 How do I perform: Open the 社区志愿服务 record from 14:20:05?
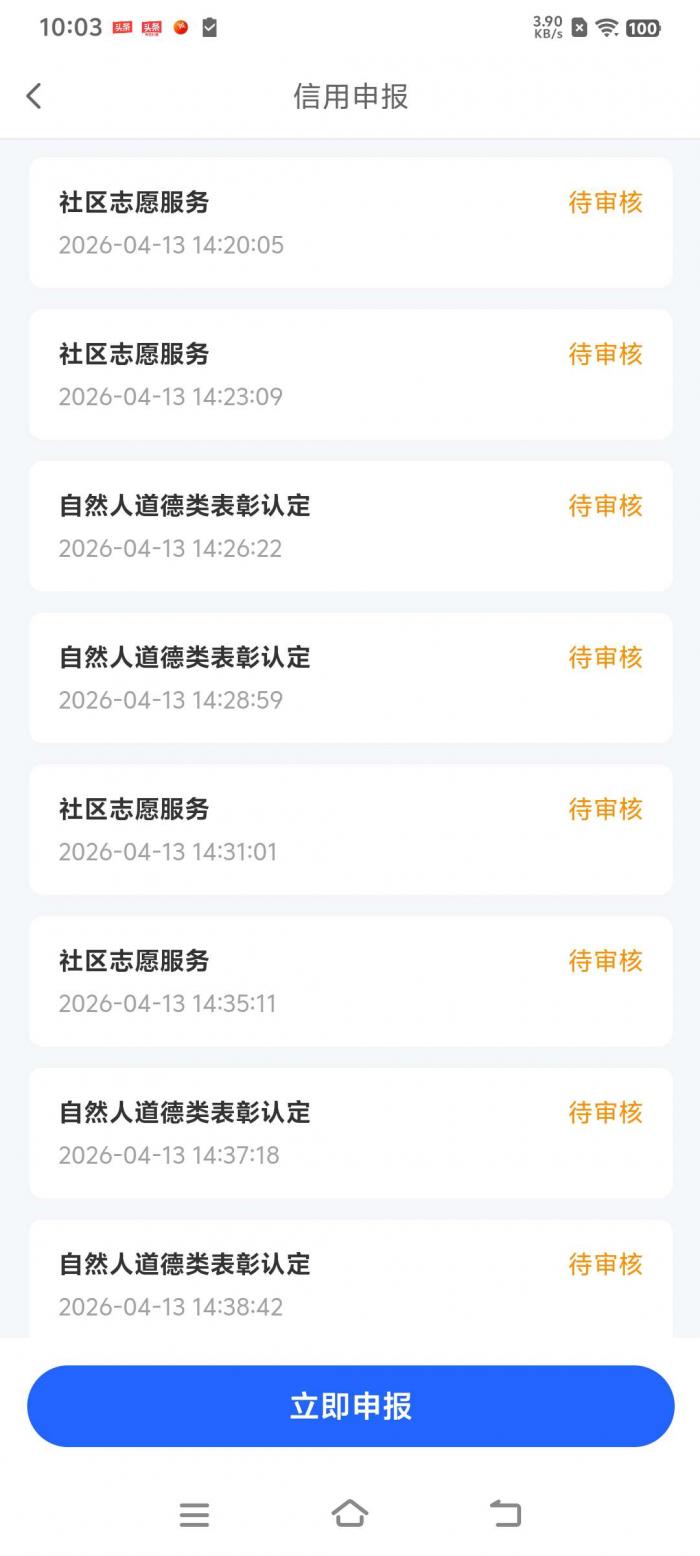350,222
